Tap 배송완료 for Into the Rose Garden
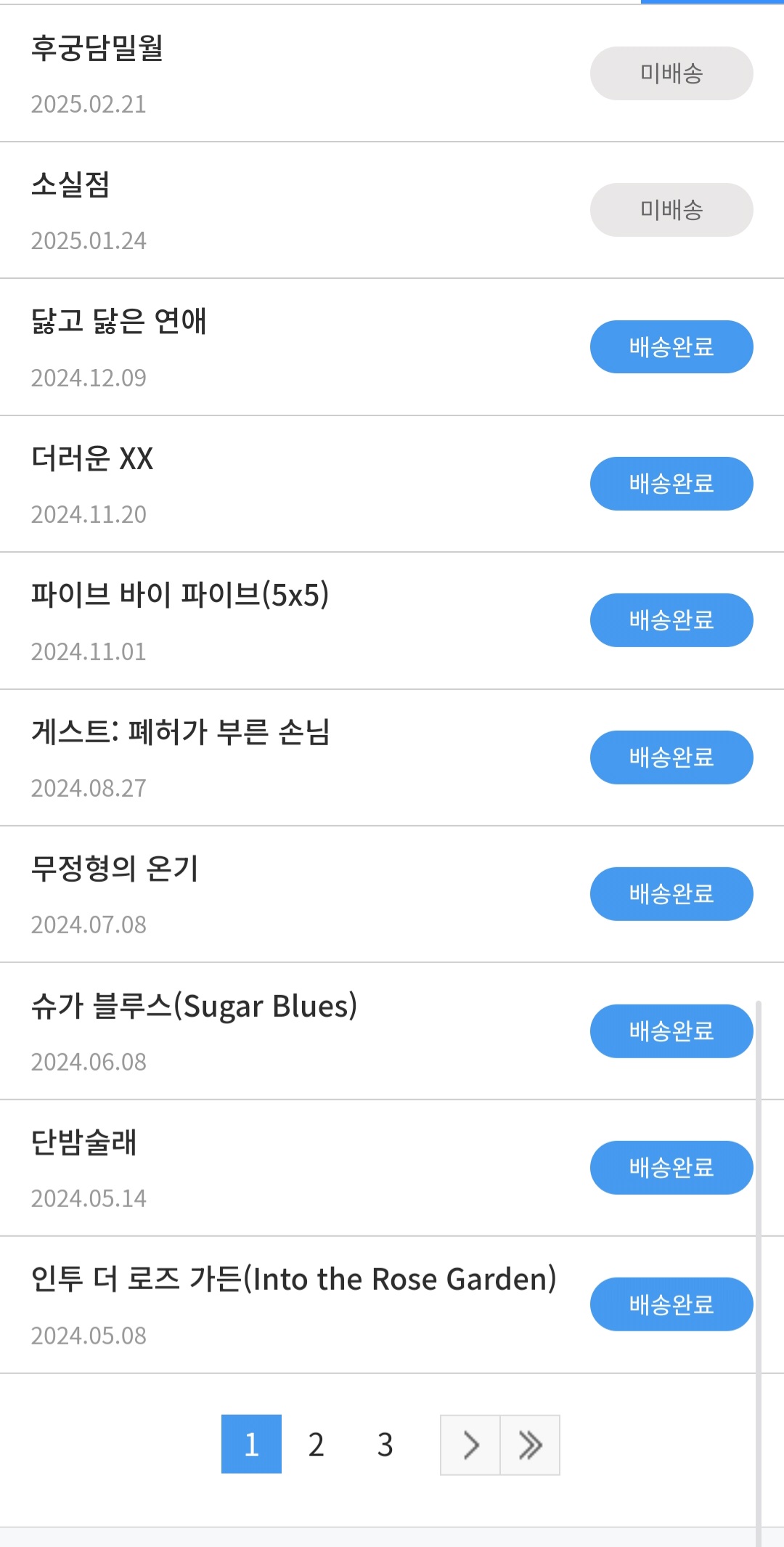Viewport: 784px width, 1547px height. tap(671, 1304)
